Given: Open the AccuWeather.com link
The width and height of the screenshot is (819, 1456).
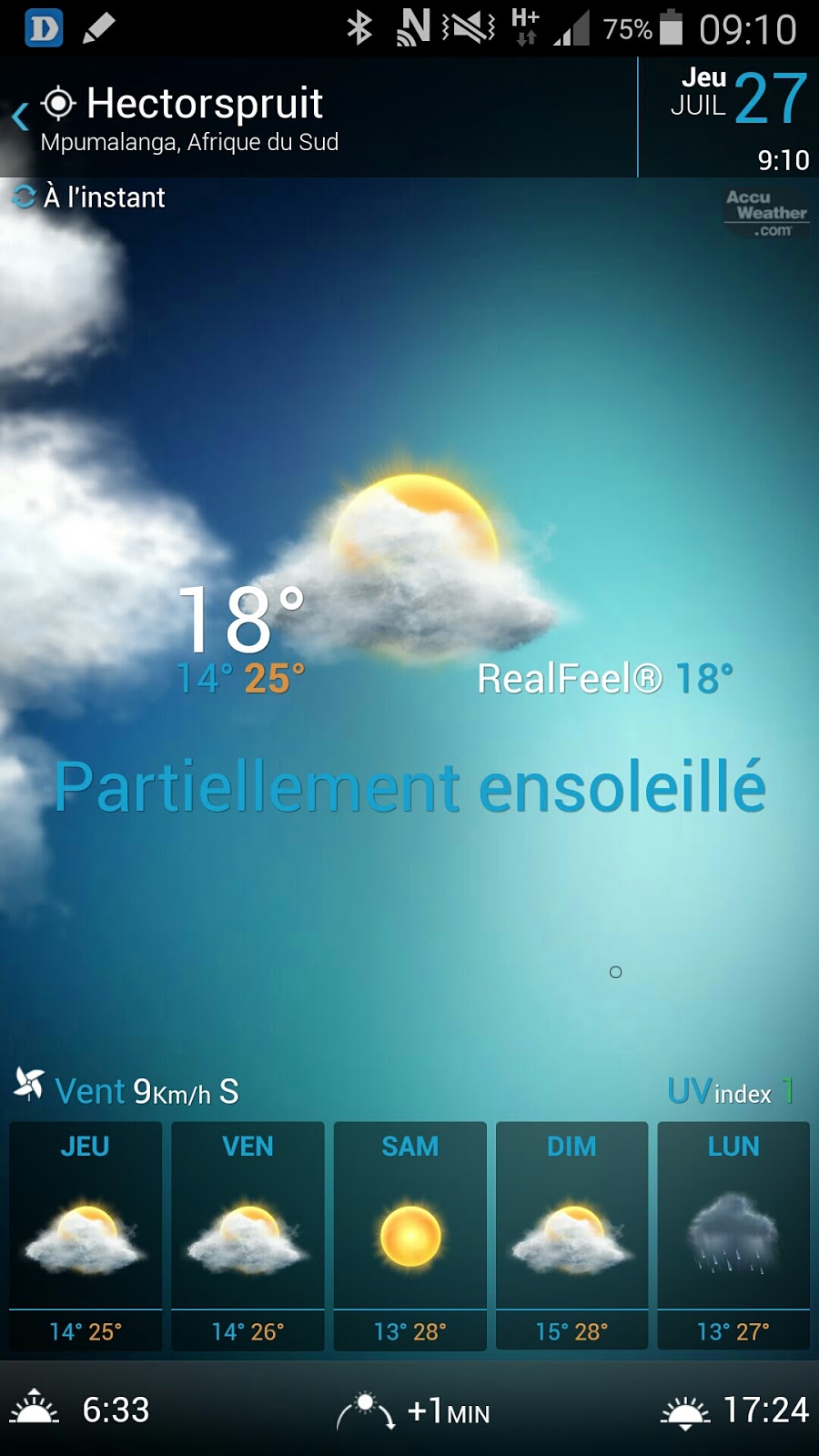Looking at the screenshot, I should pyautogui.click(x=766, y=213).
